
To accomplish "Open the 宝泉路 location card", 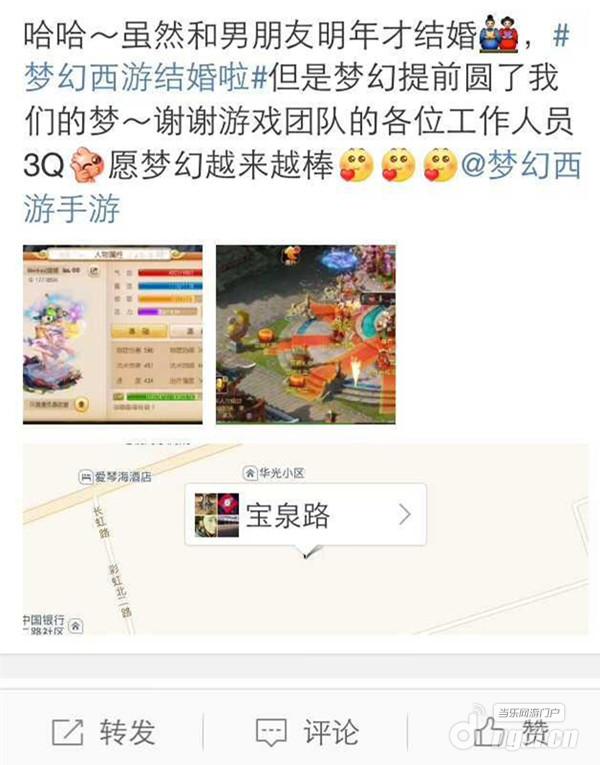I will [x=305, y=514].
